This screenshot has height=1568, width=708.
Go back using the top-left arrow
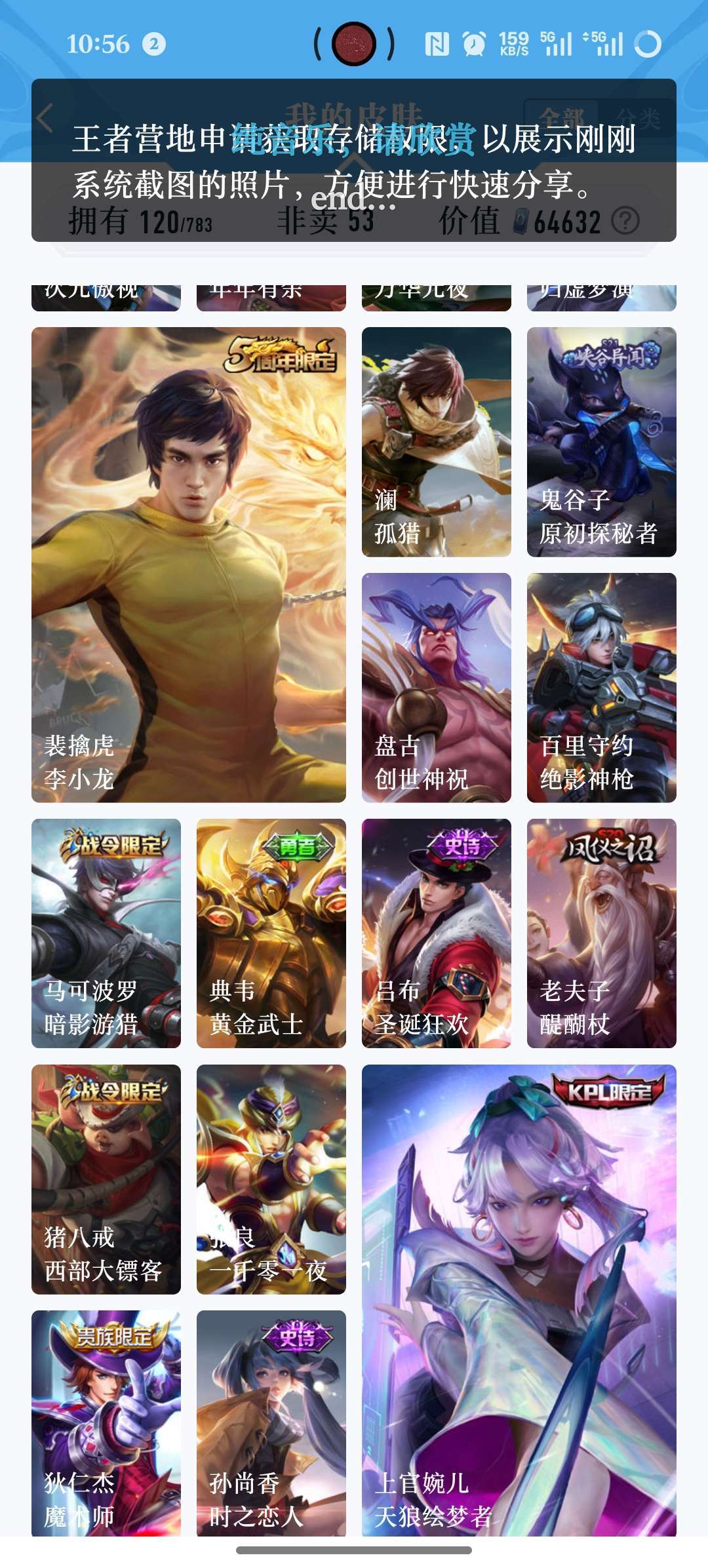(x=45, y=119)
